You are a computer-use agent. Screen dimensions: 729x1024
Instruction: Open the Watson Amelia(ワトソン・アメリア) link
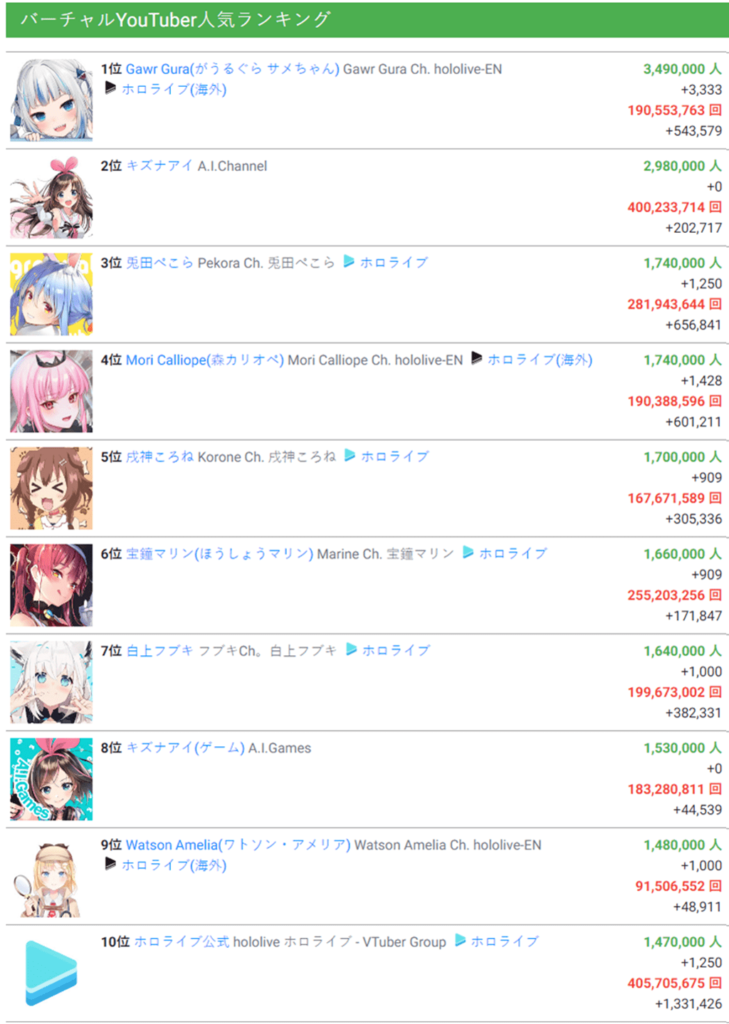(237, 845)
